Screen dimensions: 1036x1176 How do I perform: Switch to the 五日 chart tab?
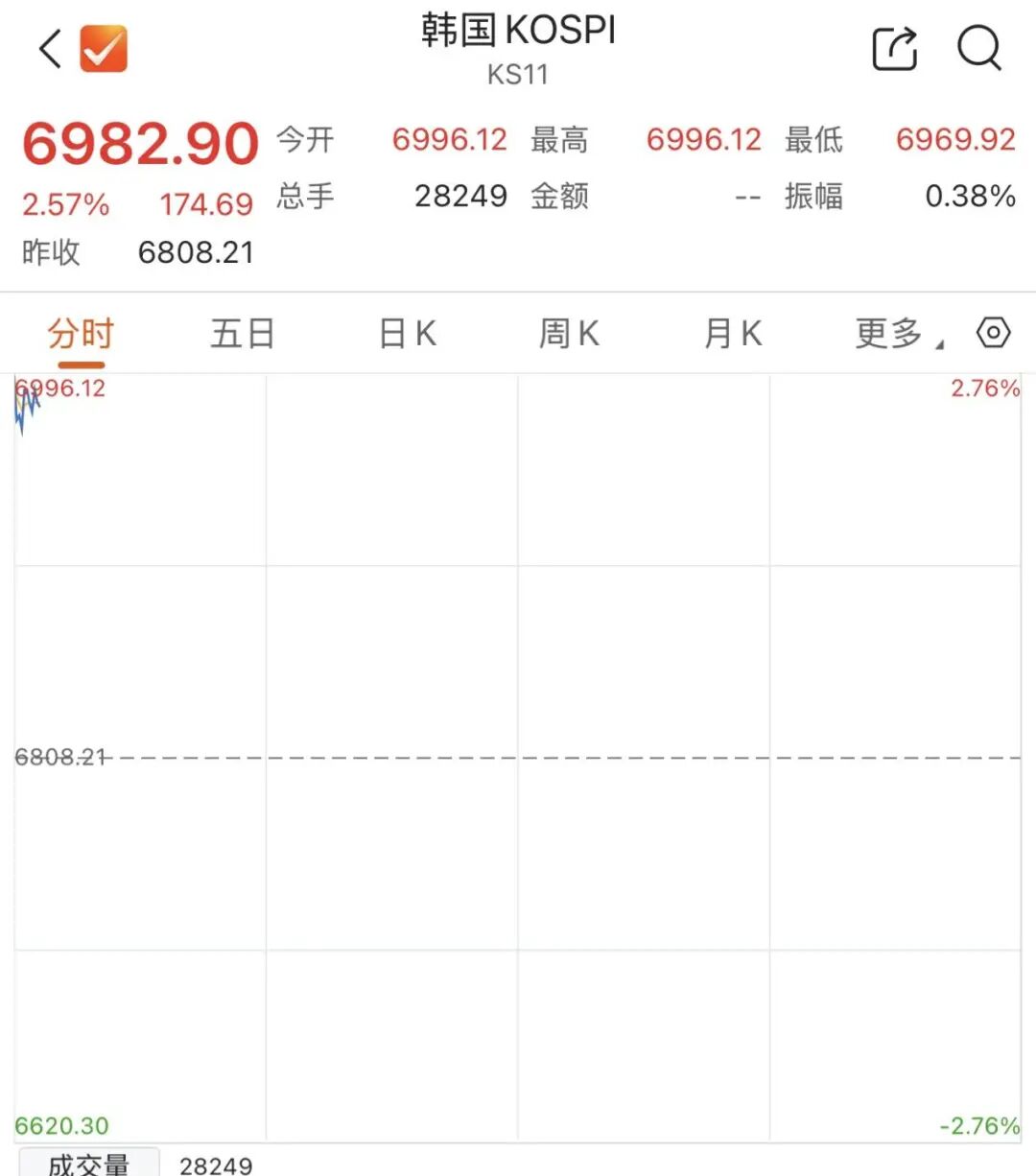(243, 334)
